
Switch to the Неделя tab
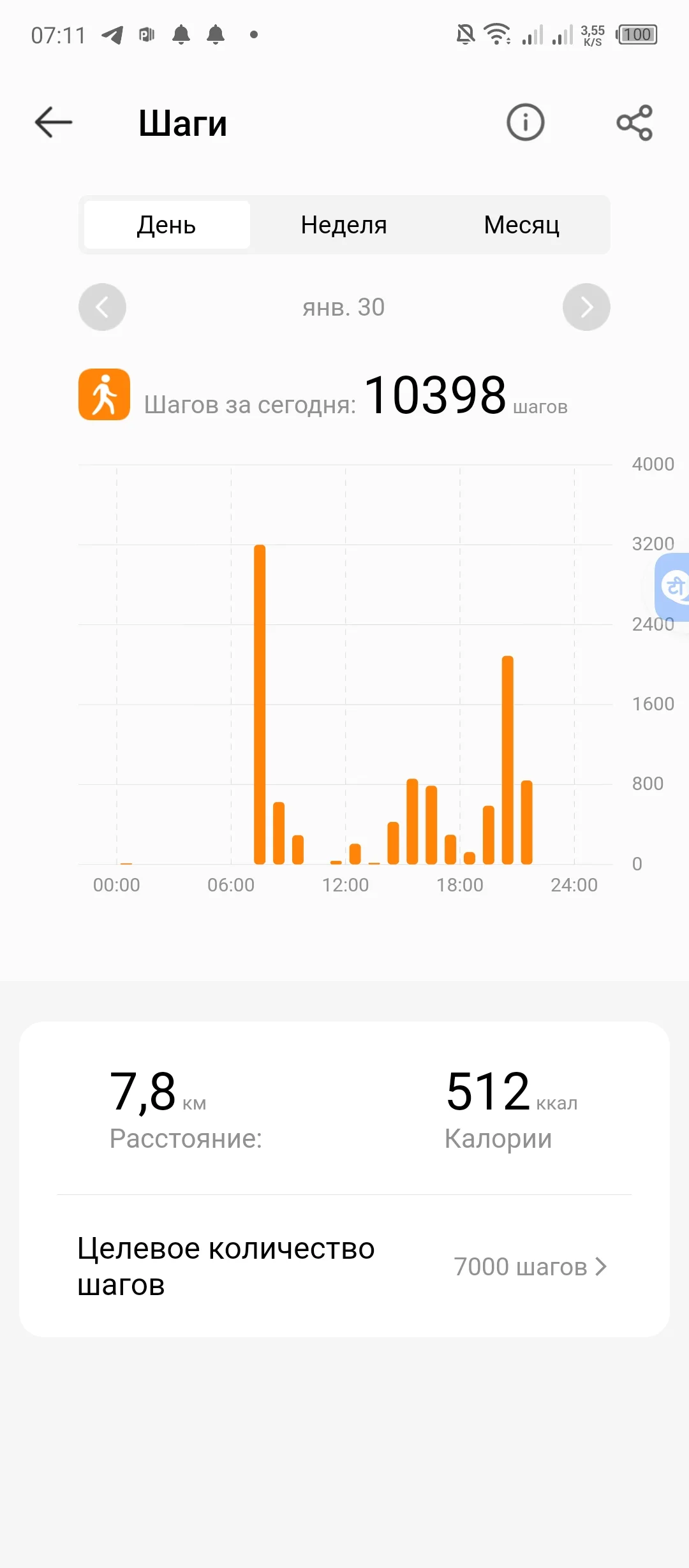(344, 225)
